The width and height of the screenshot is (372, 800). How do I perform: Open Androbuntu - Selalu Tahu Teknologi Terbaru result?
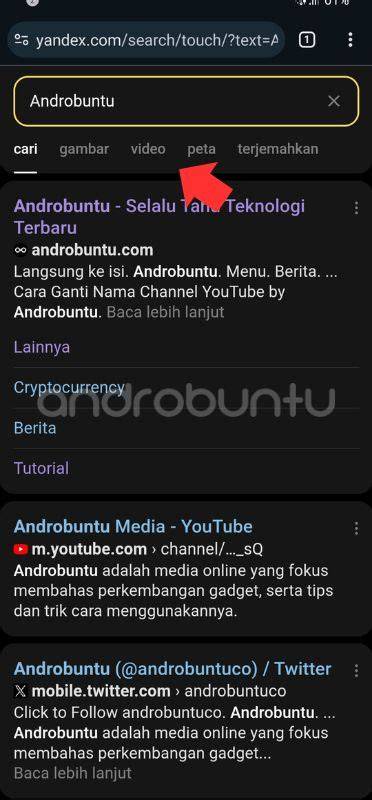[159, 216]
